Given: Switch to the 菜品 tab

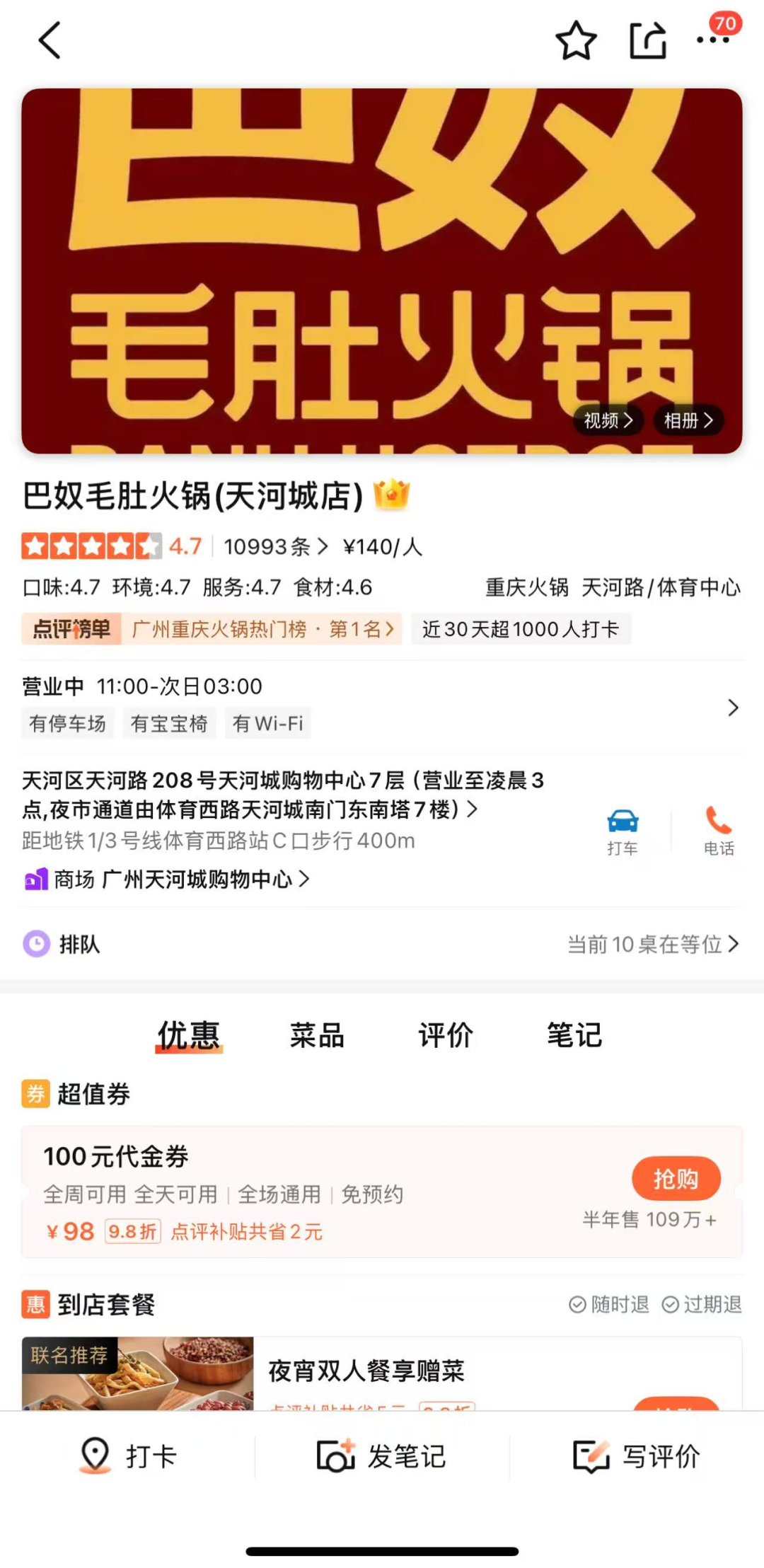Looking at the screenshot, I should point(317,1035).
